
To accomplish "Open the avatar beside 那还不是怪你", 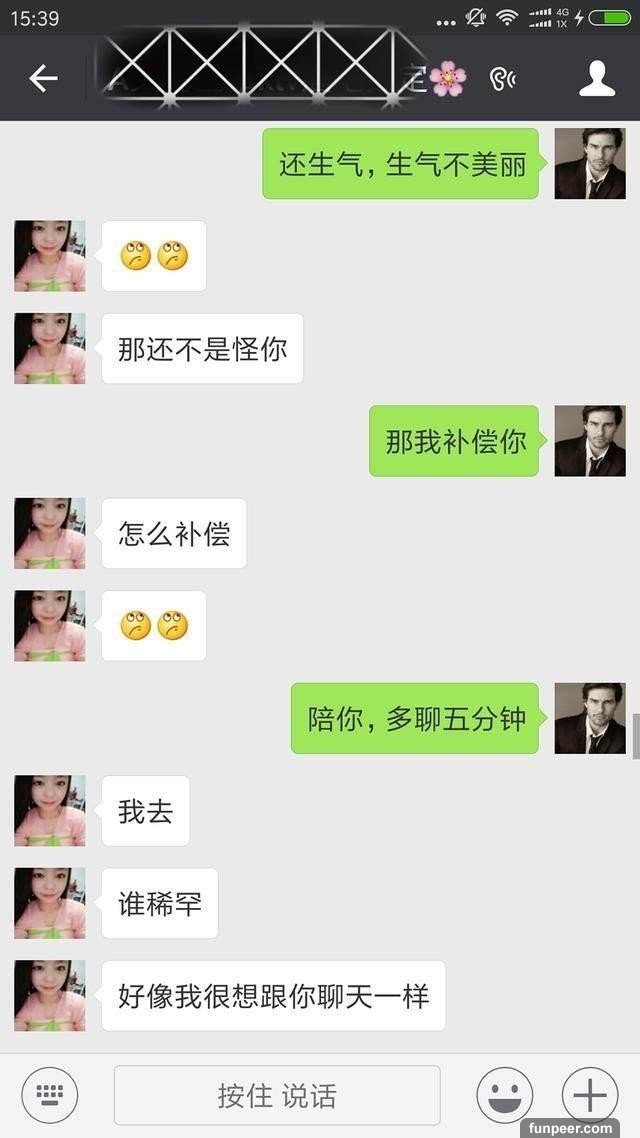I will [50, 348].
